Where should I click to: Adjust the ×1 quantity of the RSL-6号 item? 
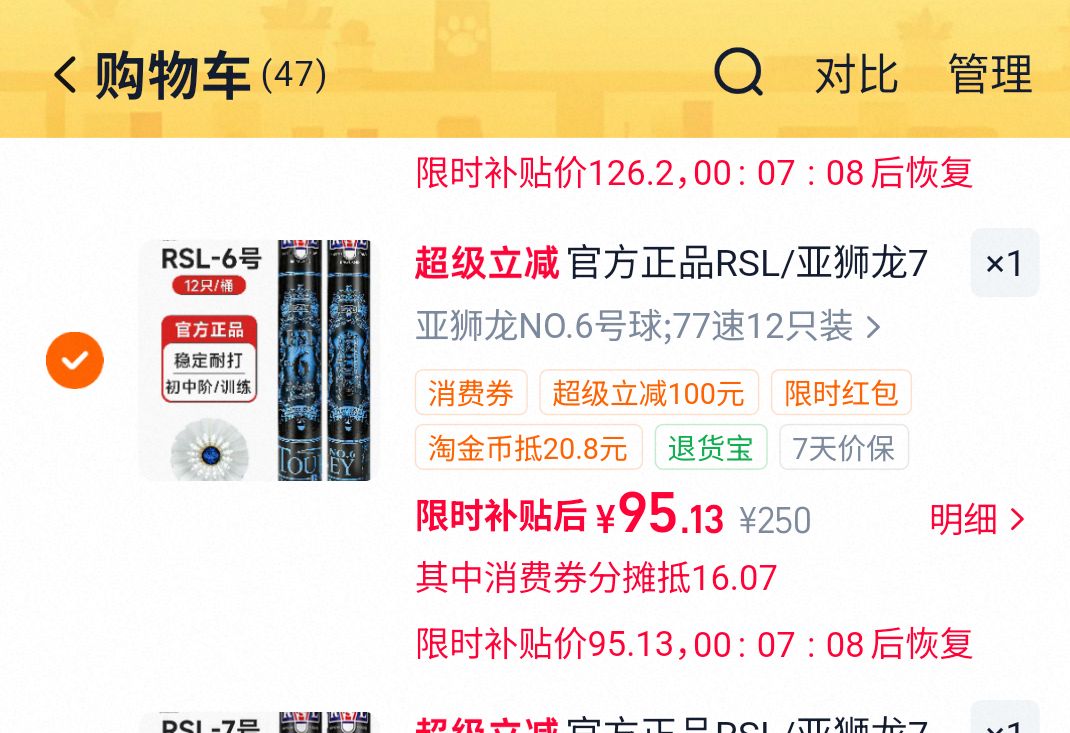point(1004,263)
